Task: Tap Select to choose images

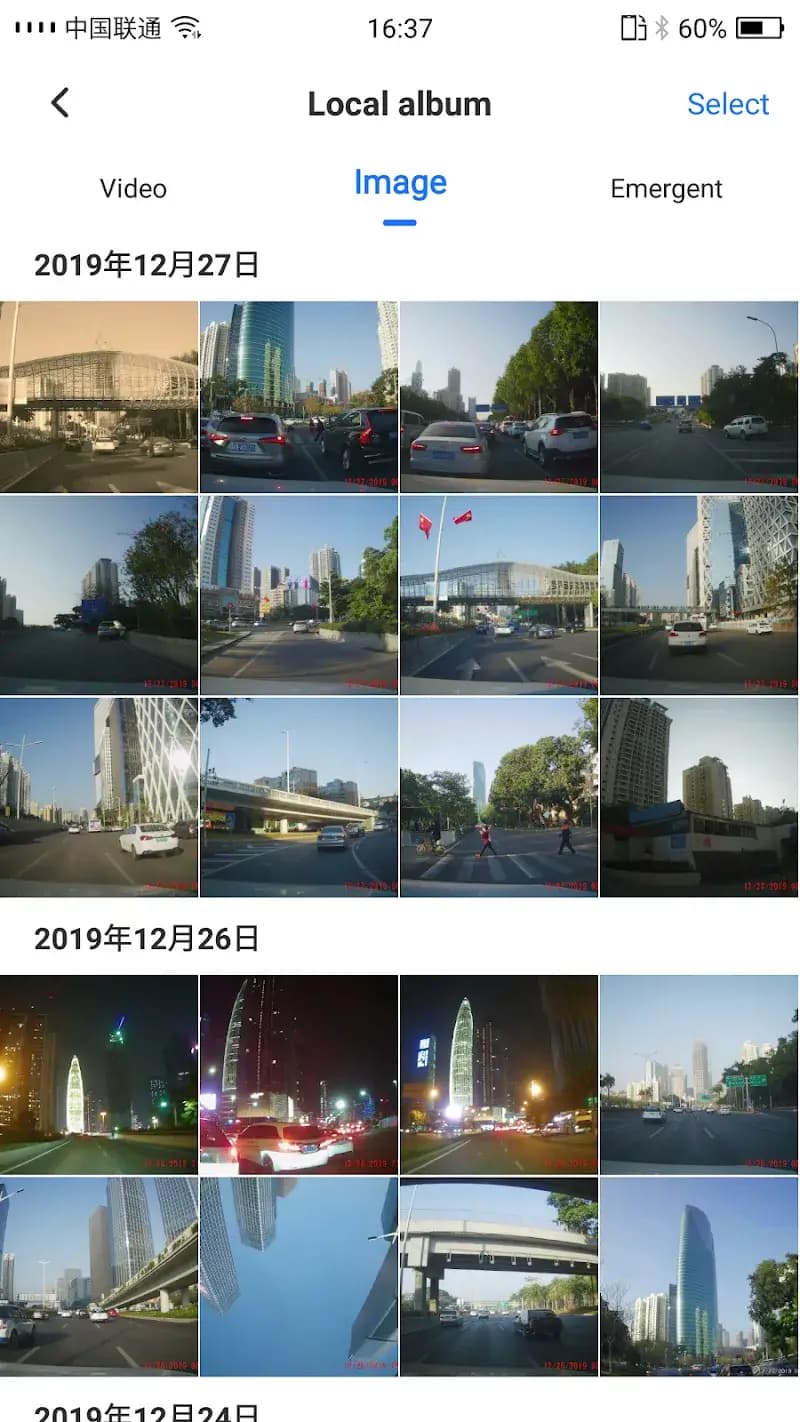Action: pos(728,104)
